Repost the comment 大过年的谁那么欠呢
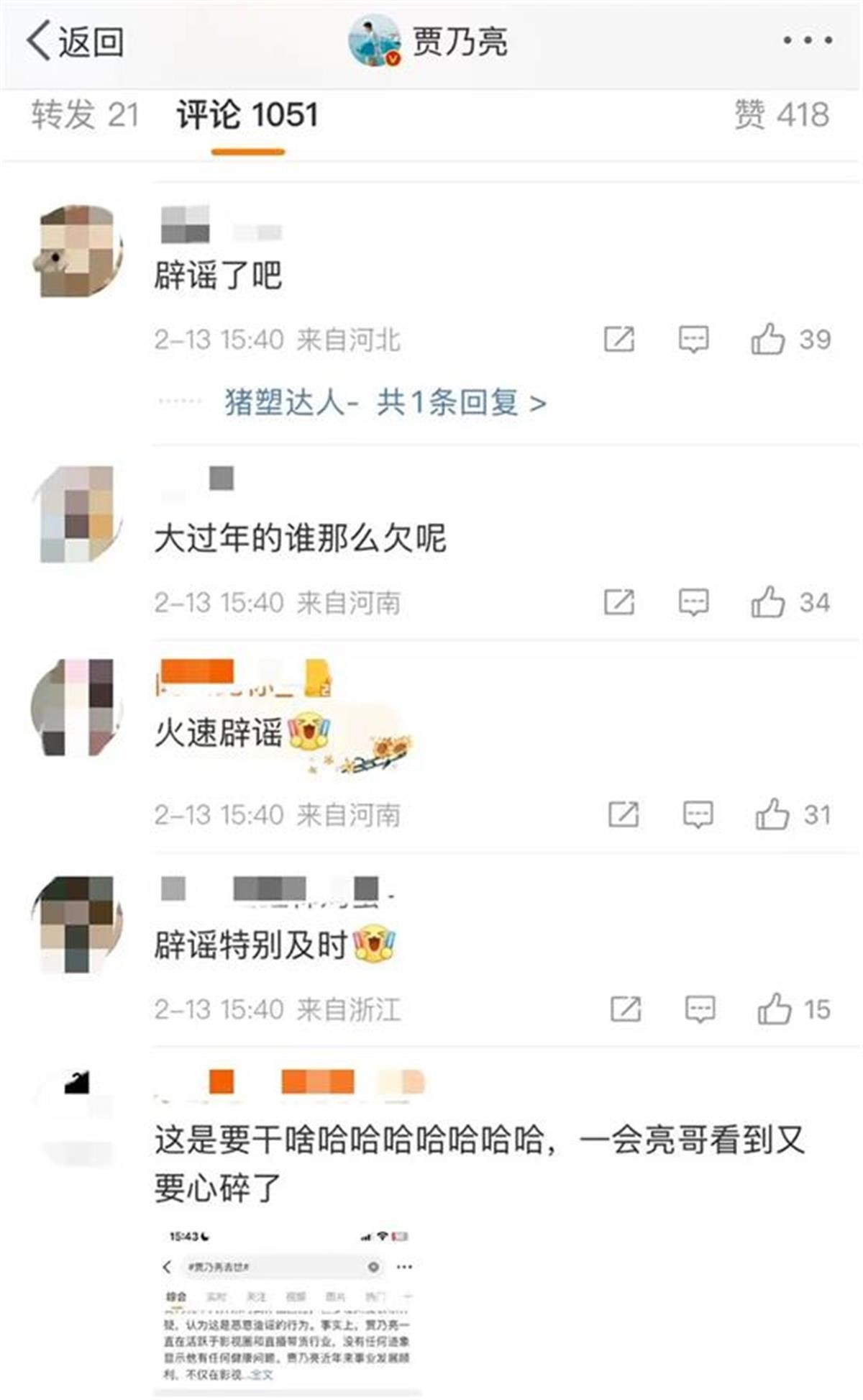863x1400 pixels. pyautogui.click(x=619, y=601)
